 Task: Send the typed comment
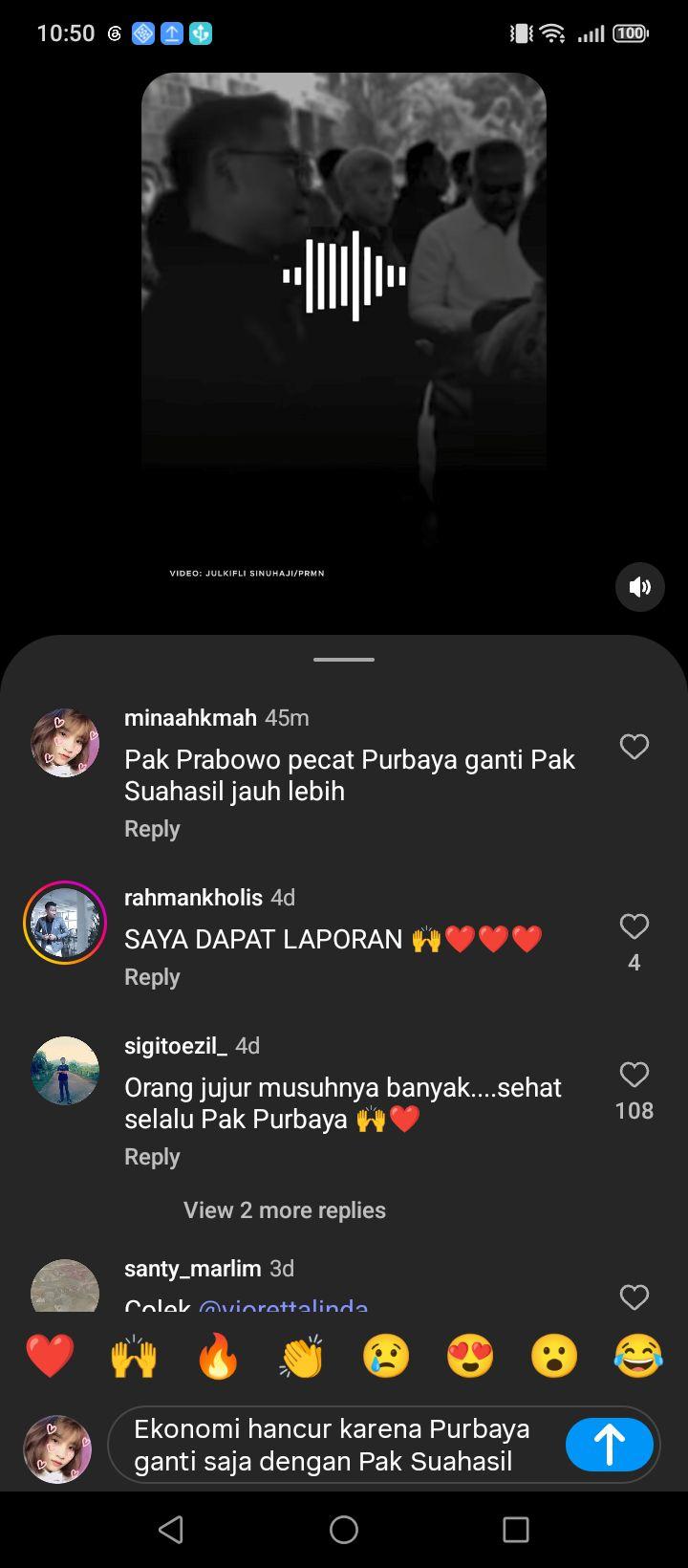click(610, 1445)
